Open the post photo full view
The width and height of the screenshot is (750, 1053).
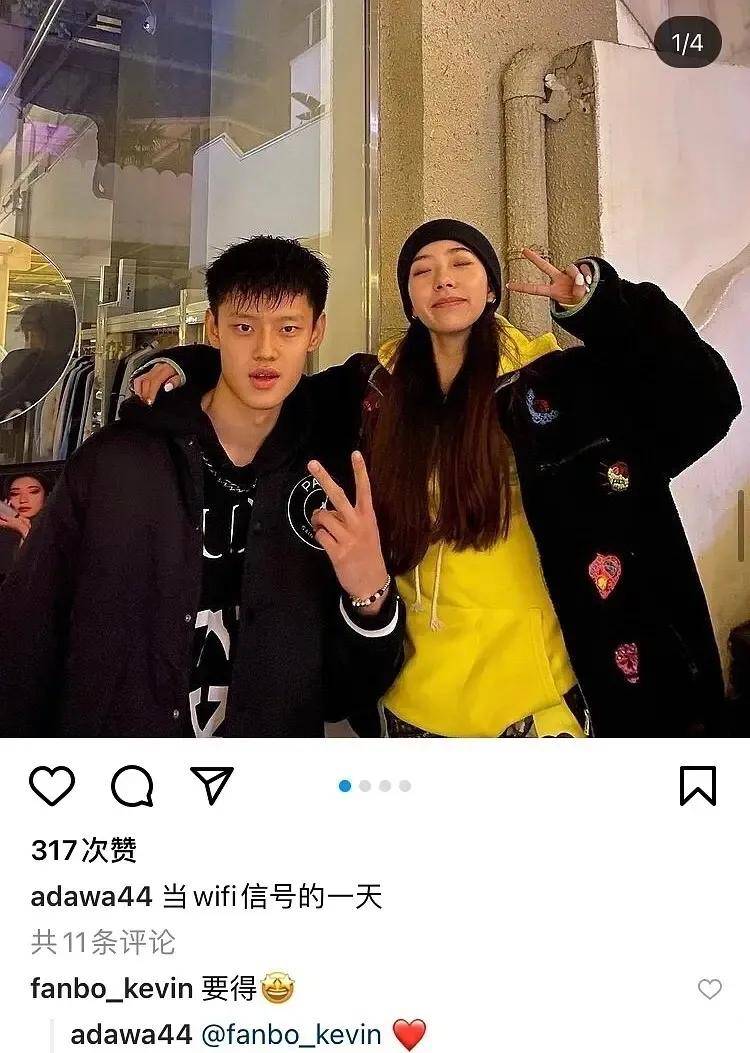tap(375, 370)
